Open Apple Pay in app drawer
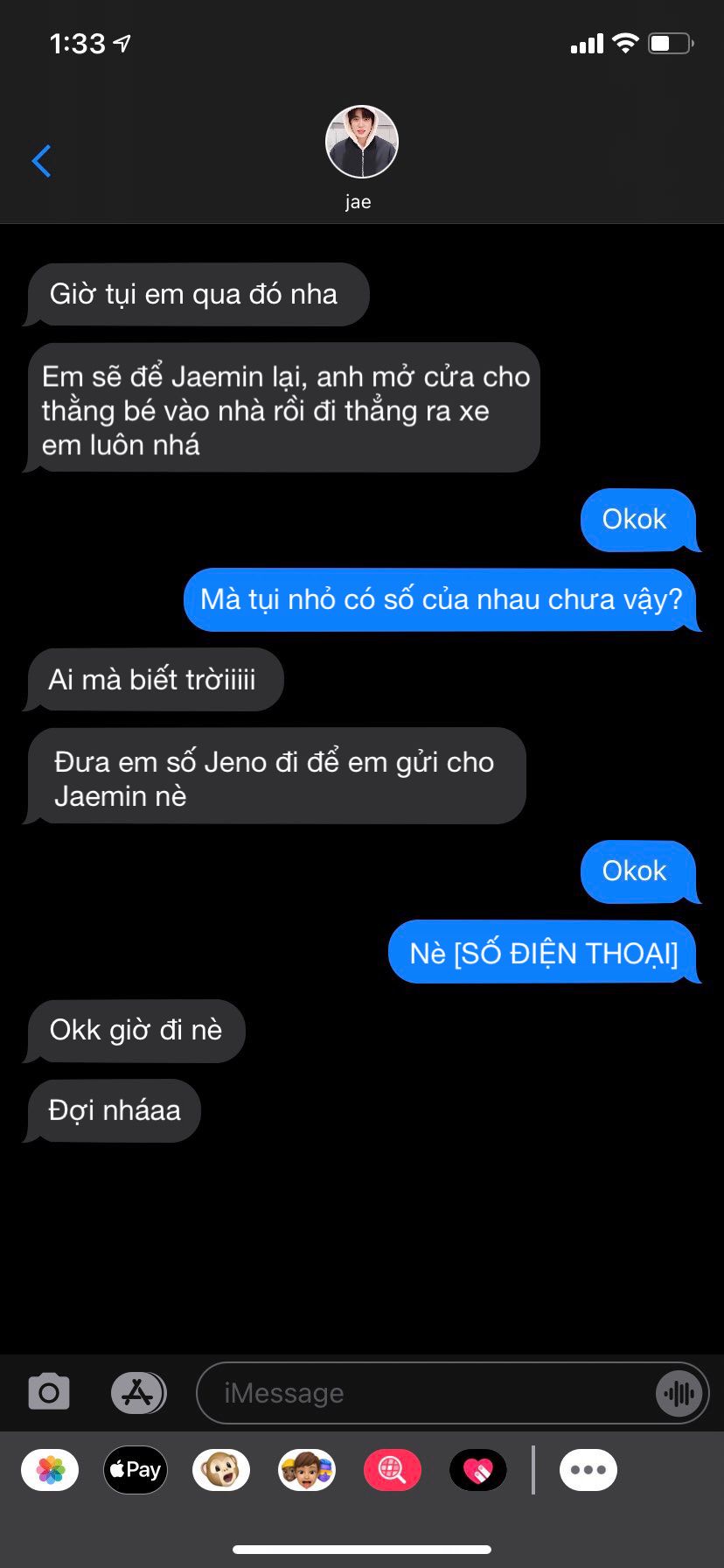 click(136, 1470)
